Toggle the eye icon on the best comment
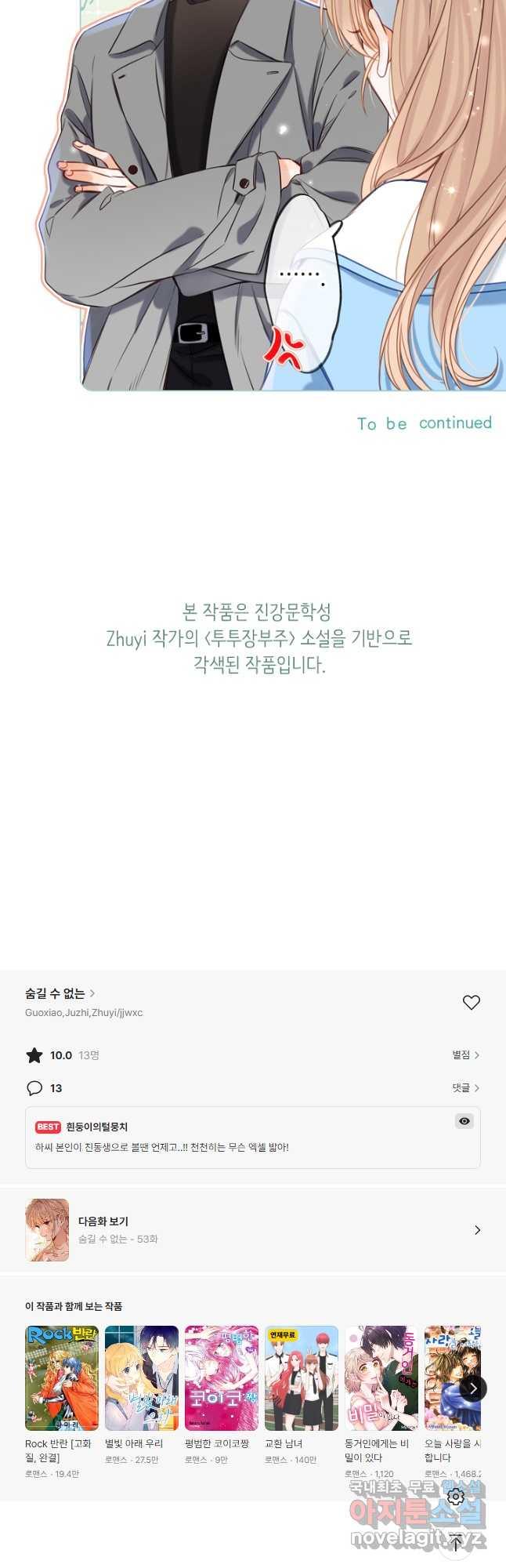The image size is (506, 1568). (x=464, y=1121)
